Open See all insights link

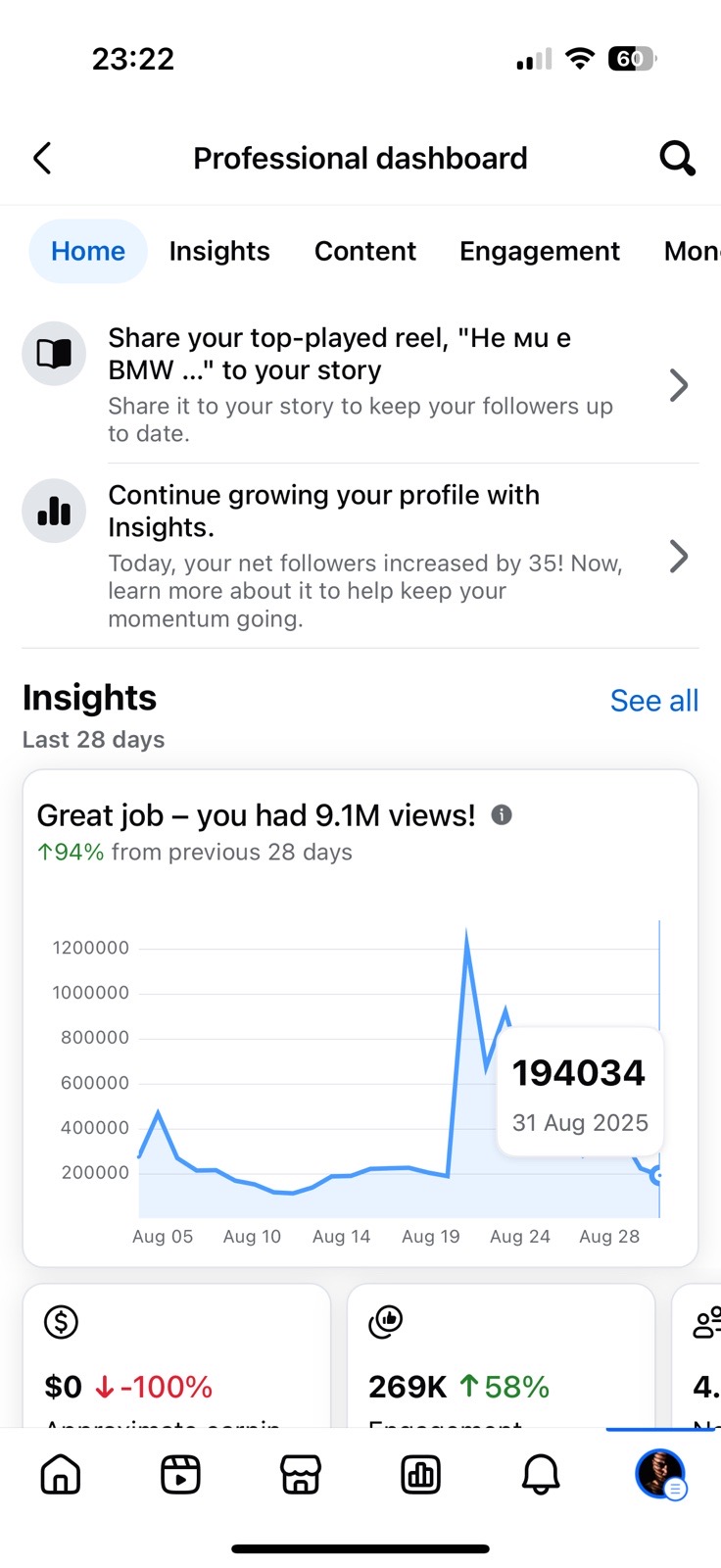[x=654, y=700]
